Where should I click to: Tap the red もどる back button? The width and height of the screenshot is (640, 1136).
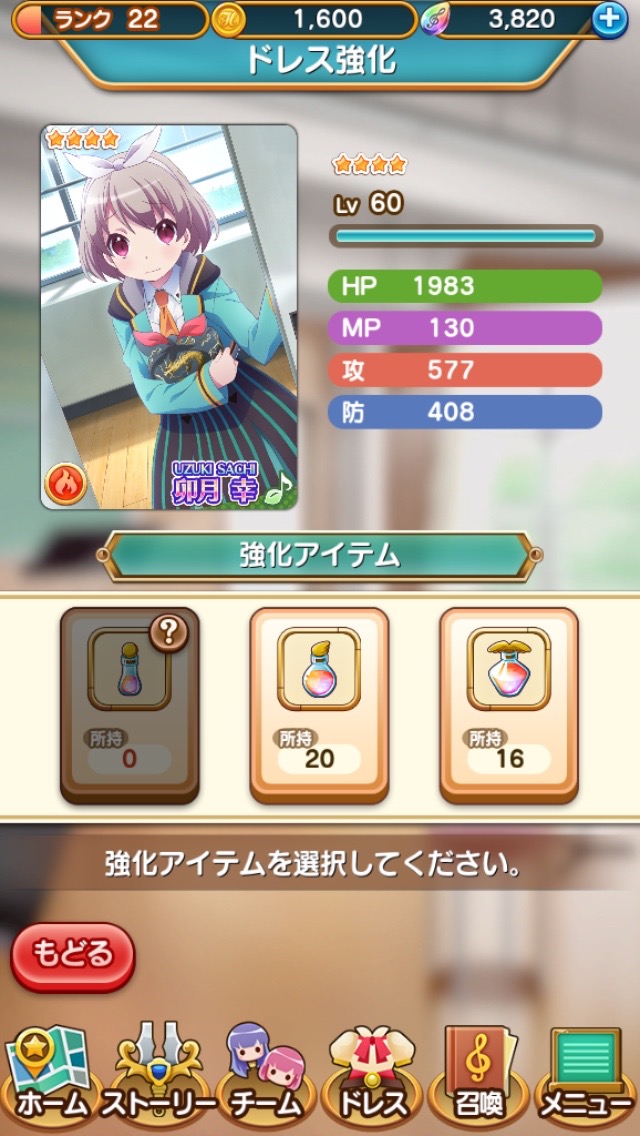pyautogui.click(x=72, y=956)
